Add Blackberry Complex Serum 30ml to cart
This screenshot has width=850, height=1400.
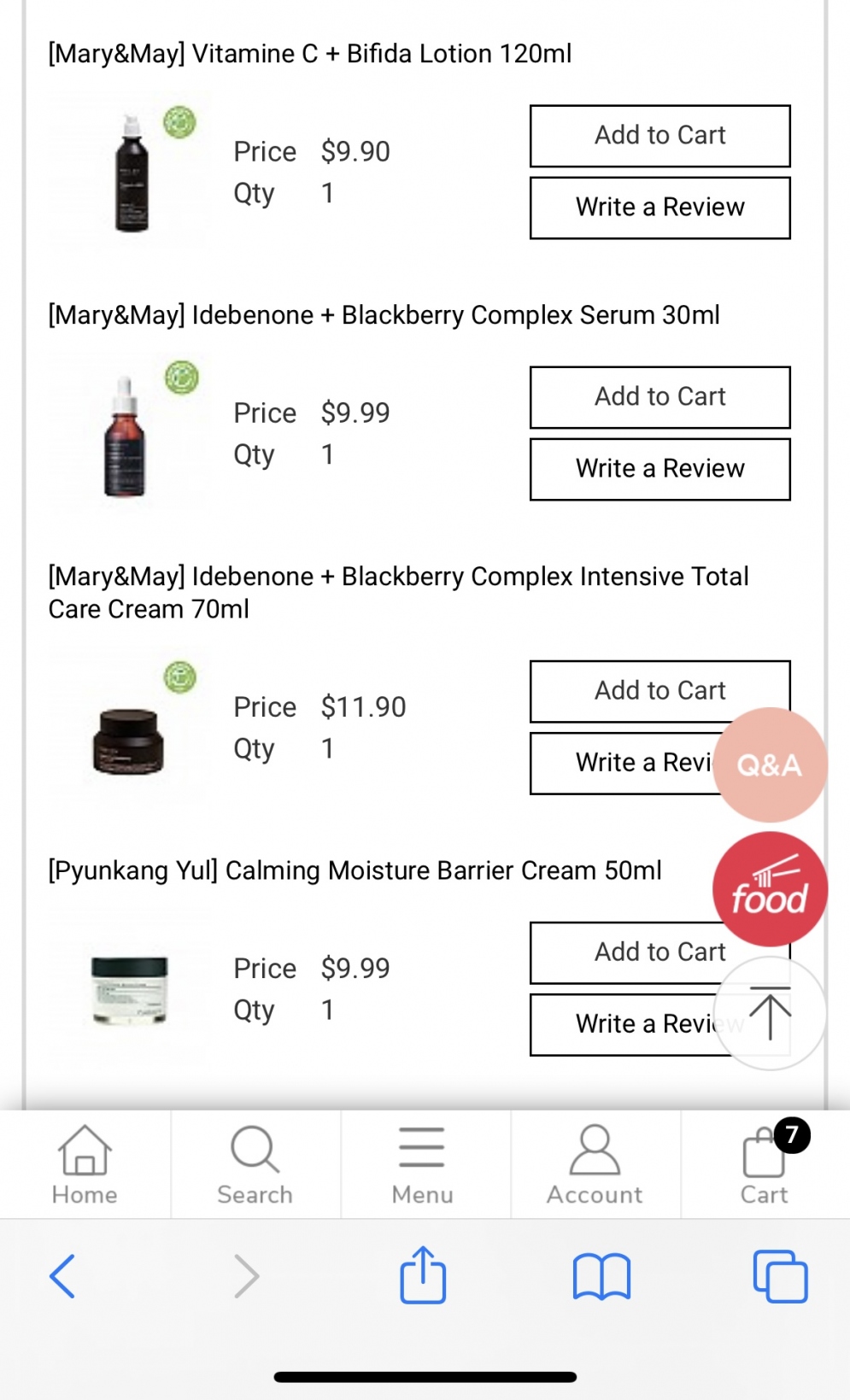click(659, 397)
